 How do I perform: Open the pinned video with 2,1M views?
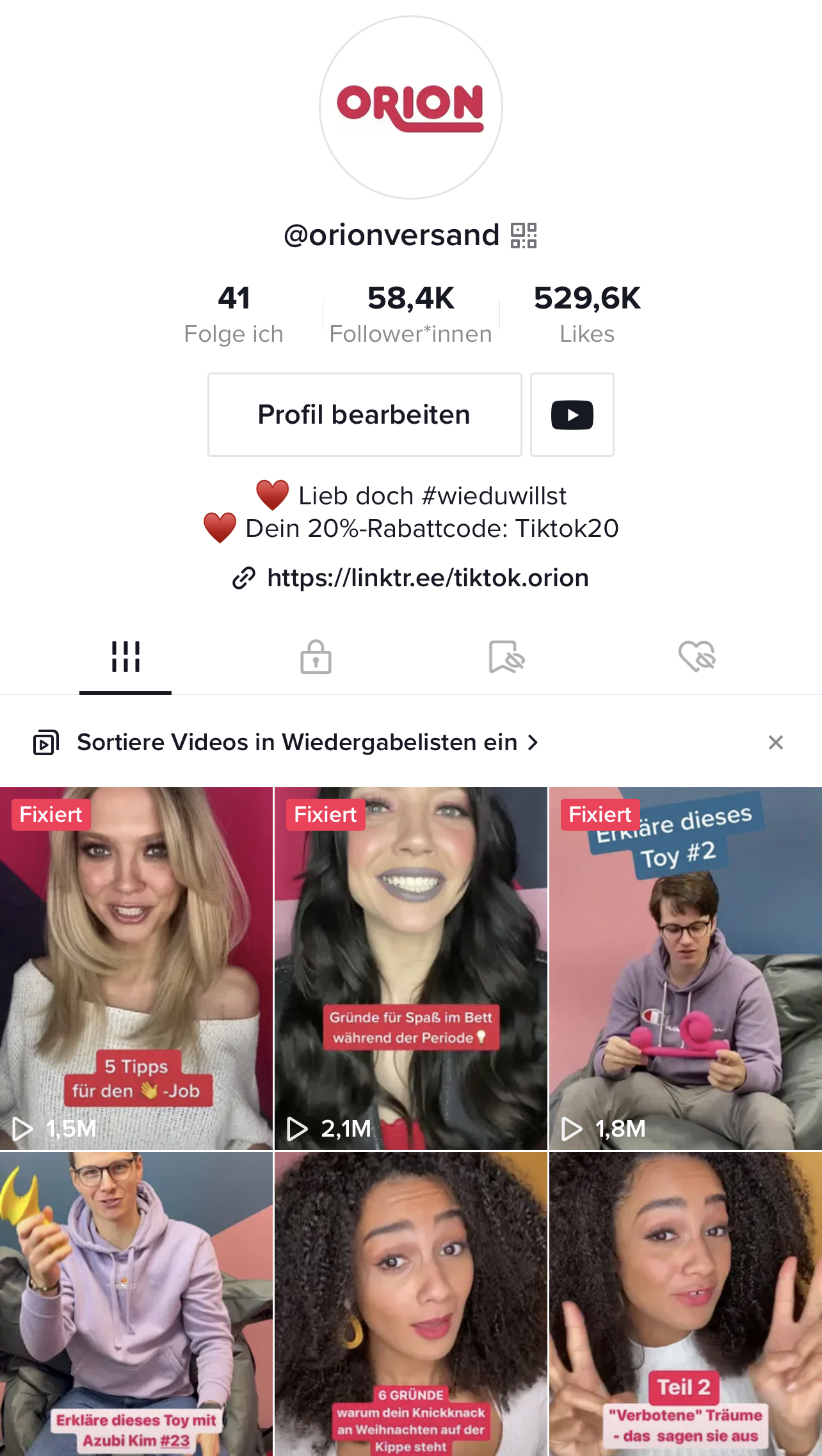tap(410, 968)
